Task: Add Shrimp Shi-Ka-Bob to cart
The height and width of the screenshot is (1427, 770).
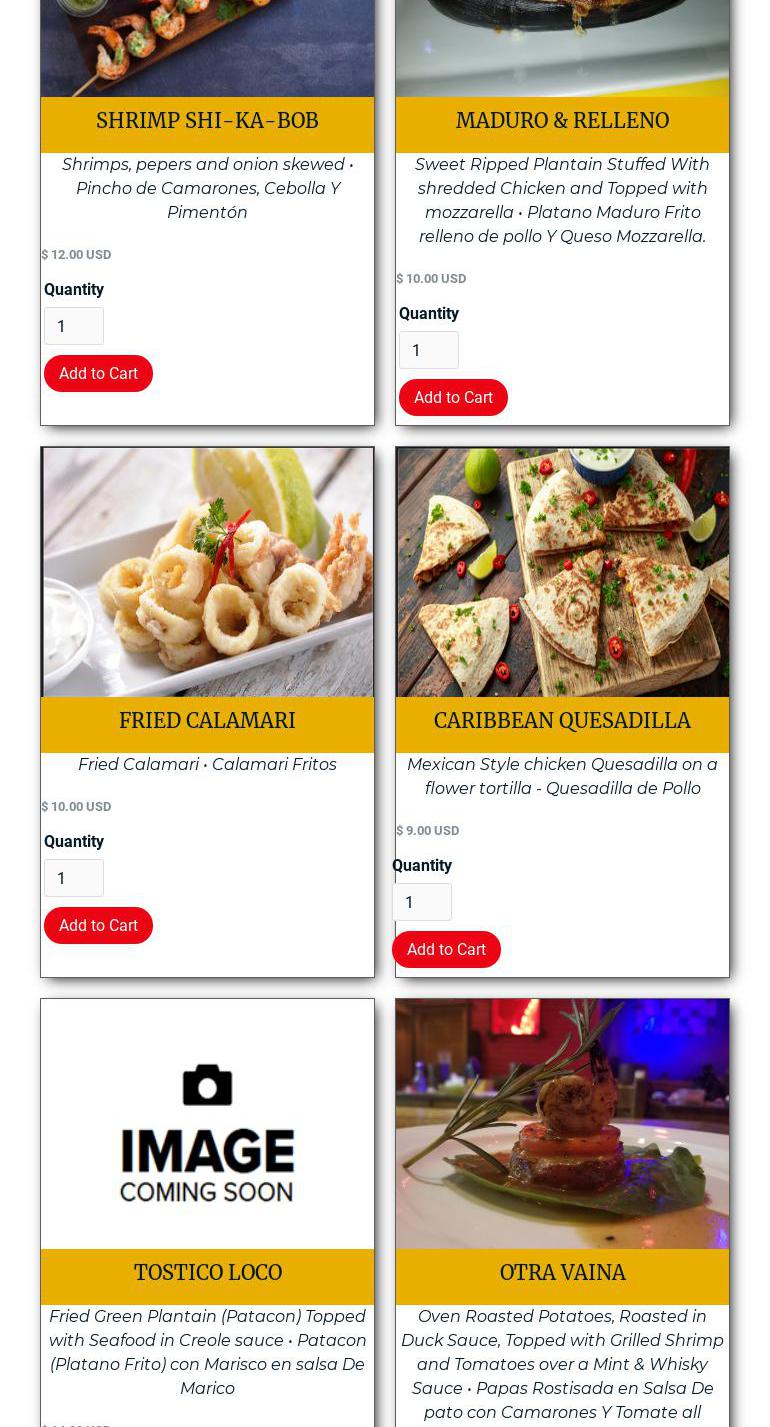Action: pyautogui.click(x=98, y=373)
